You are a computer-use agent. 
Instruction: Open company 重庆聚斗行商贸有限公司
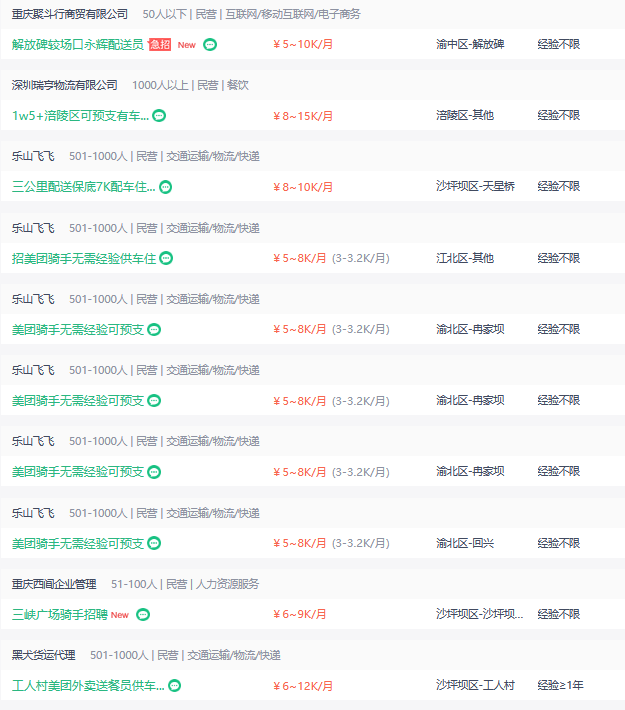(x=70, y=14)
